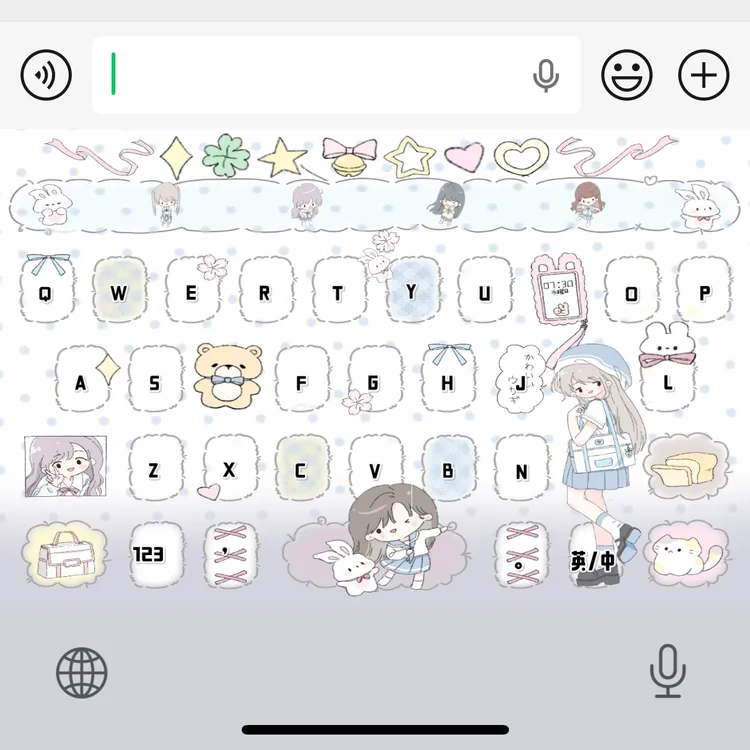The width and height of the screenshot is (750, 750).
Task: Tap the comma key
Action: 231,556
